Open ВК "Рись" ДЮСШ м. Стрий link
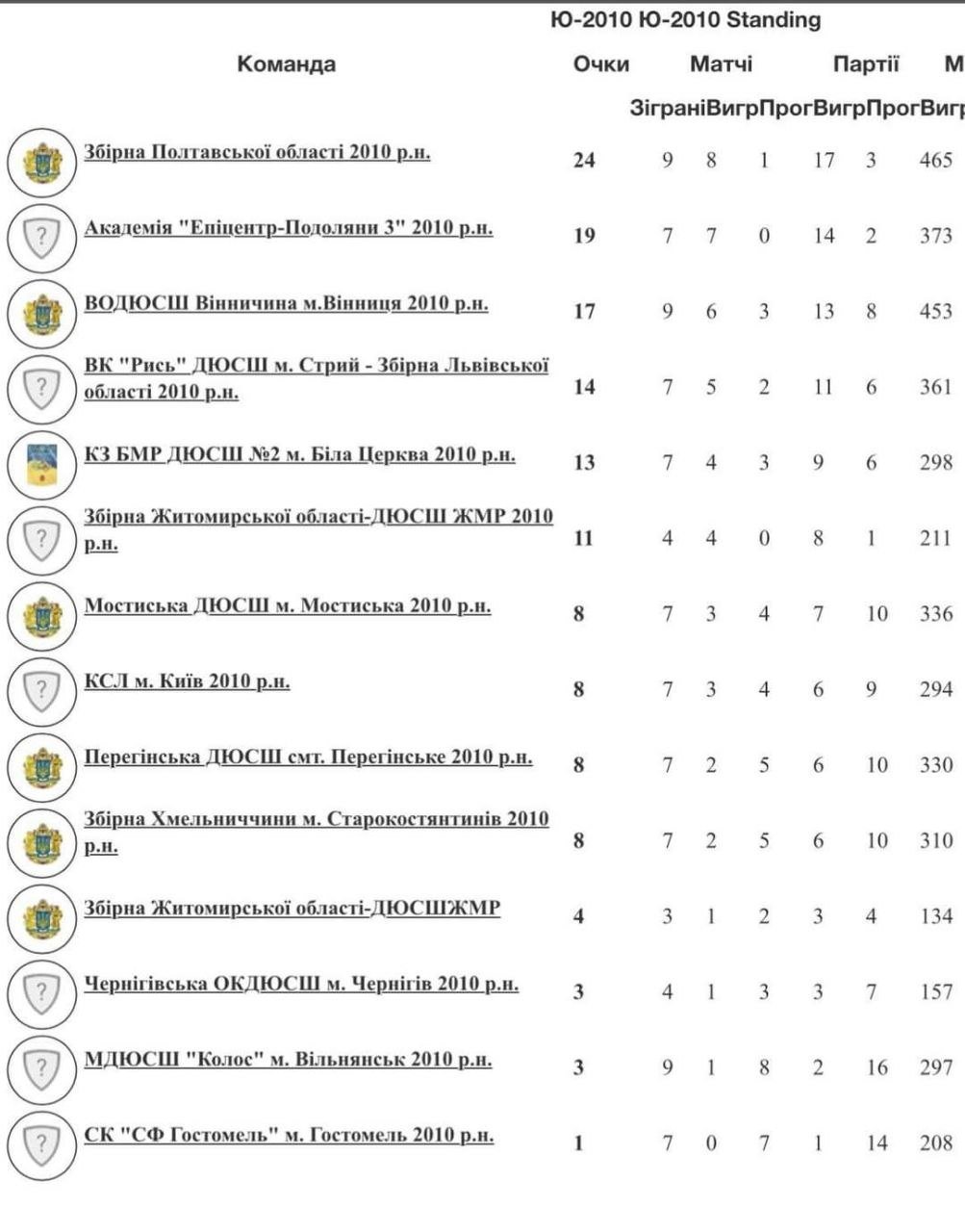This screenshot has height=1232, width=965. (316, 366)
